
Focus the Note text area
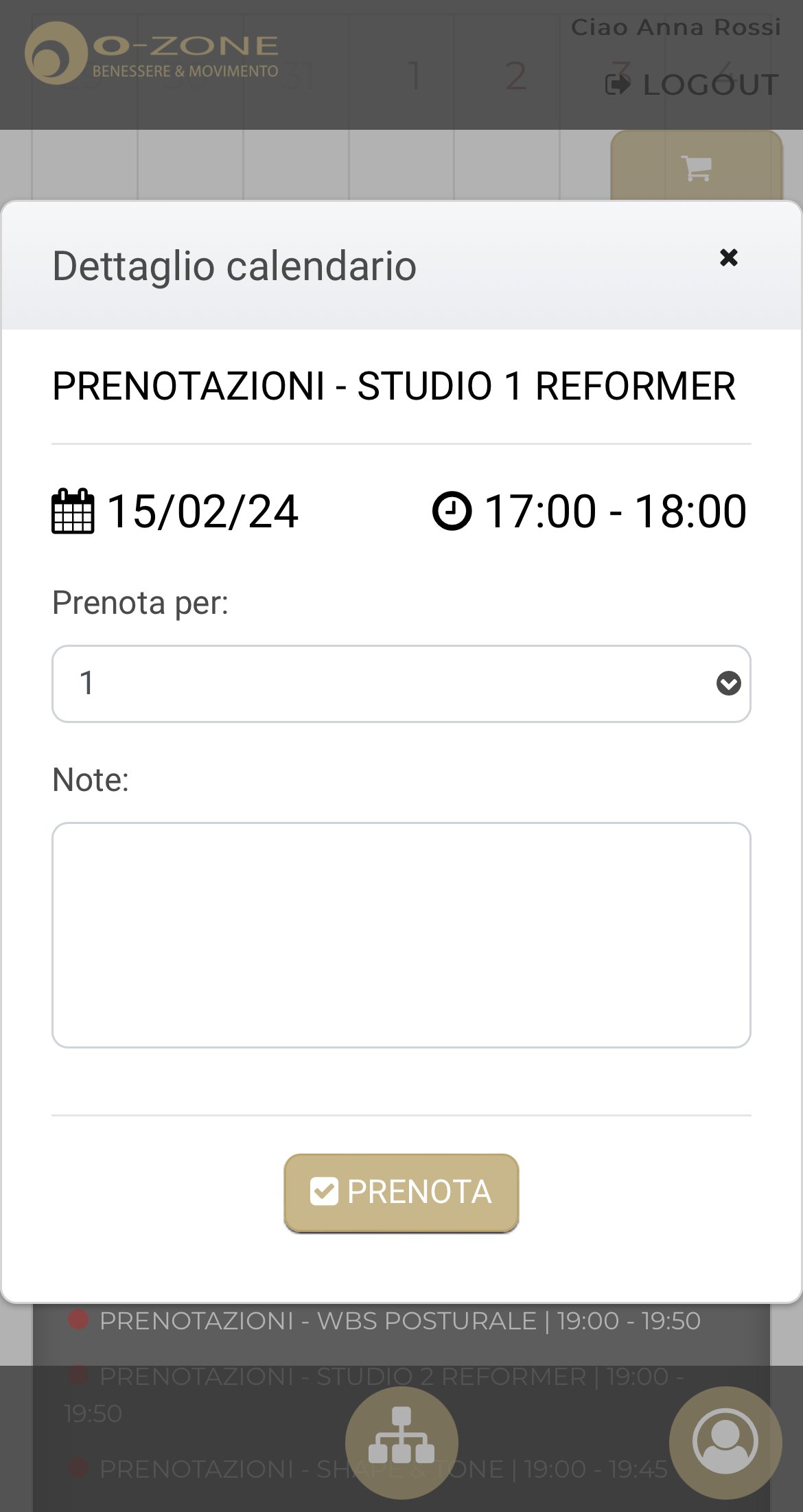[x=401, y=935]
